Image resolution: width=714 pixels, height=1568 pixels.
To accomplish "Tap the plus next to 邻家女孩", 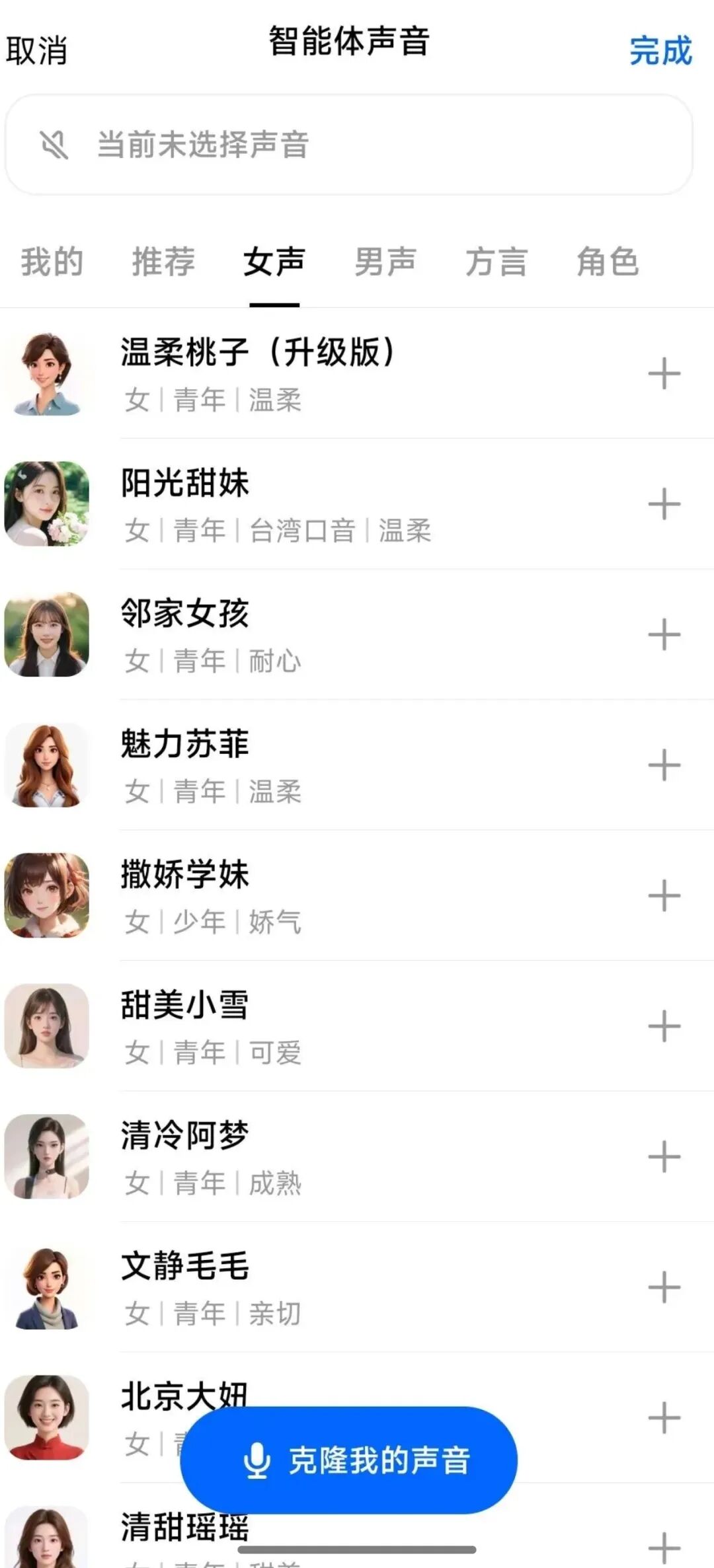I will coord(664,634).
